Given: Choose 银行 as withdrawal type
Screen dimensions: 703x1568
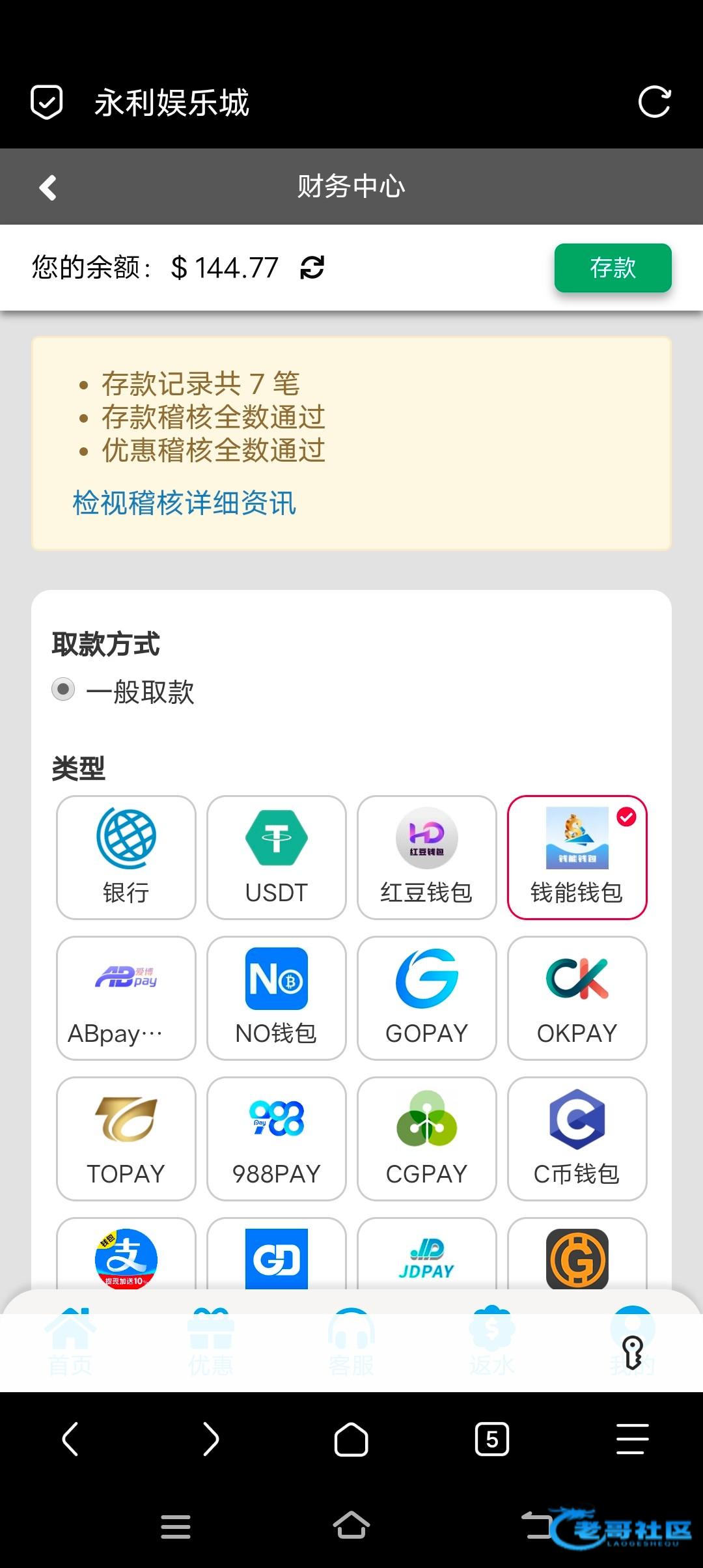Looking at the screenshot, I should (x=126, y=857).
